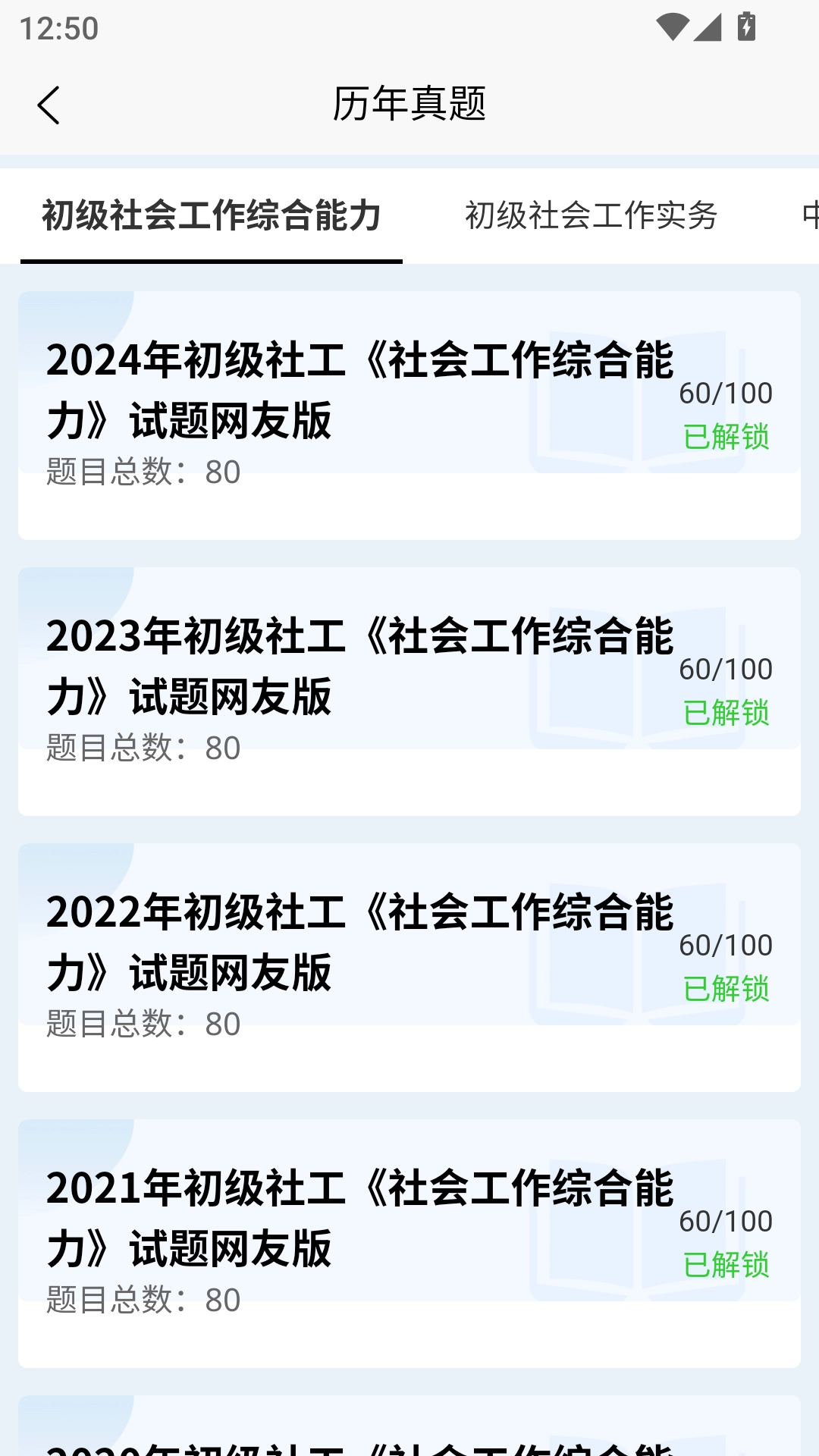Tap 已解锁 on the 2021 exam card

point(726,1265)
